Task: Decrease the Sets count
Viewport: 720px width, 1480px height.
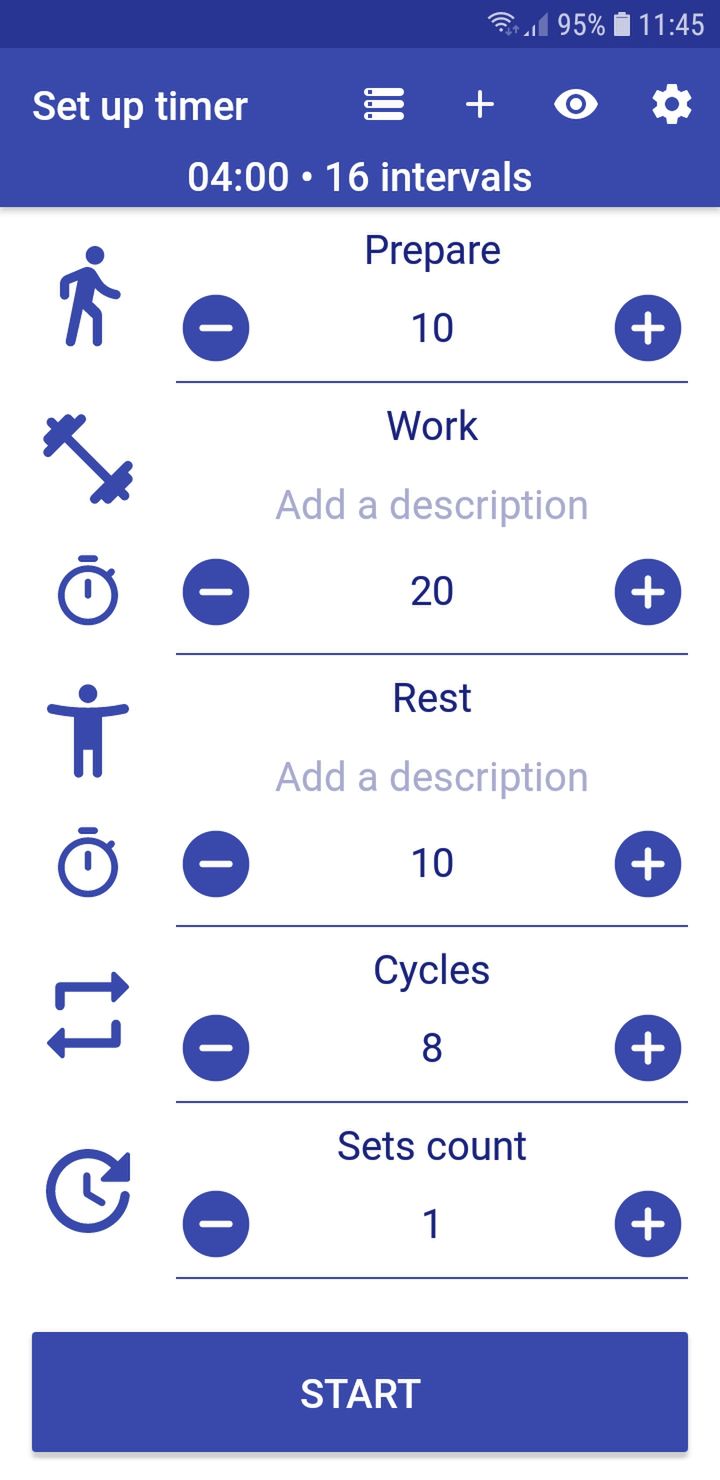Action: [x=216, y=1224]
